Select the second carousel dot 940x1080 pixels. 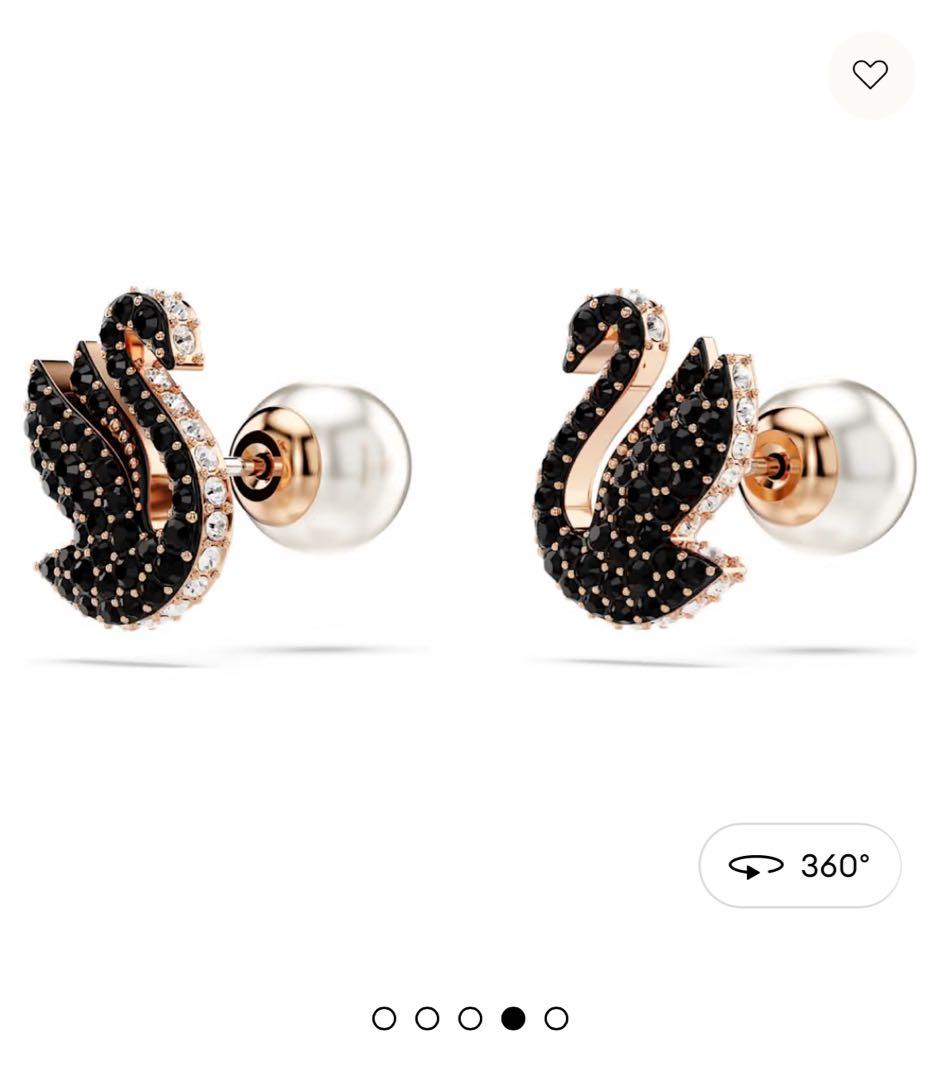[426, 1018]
